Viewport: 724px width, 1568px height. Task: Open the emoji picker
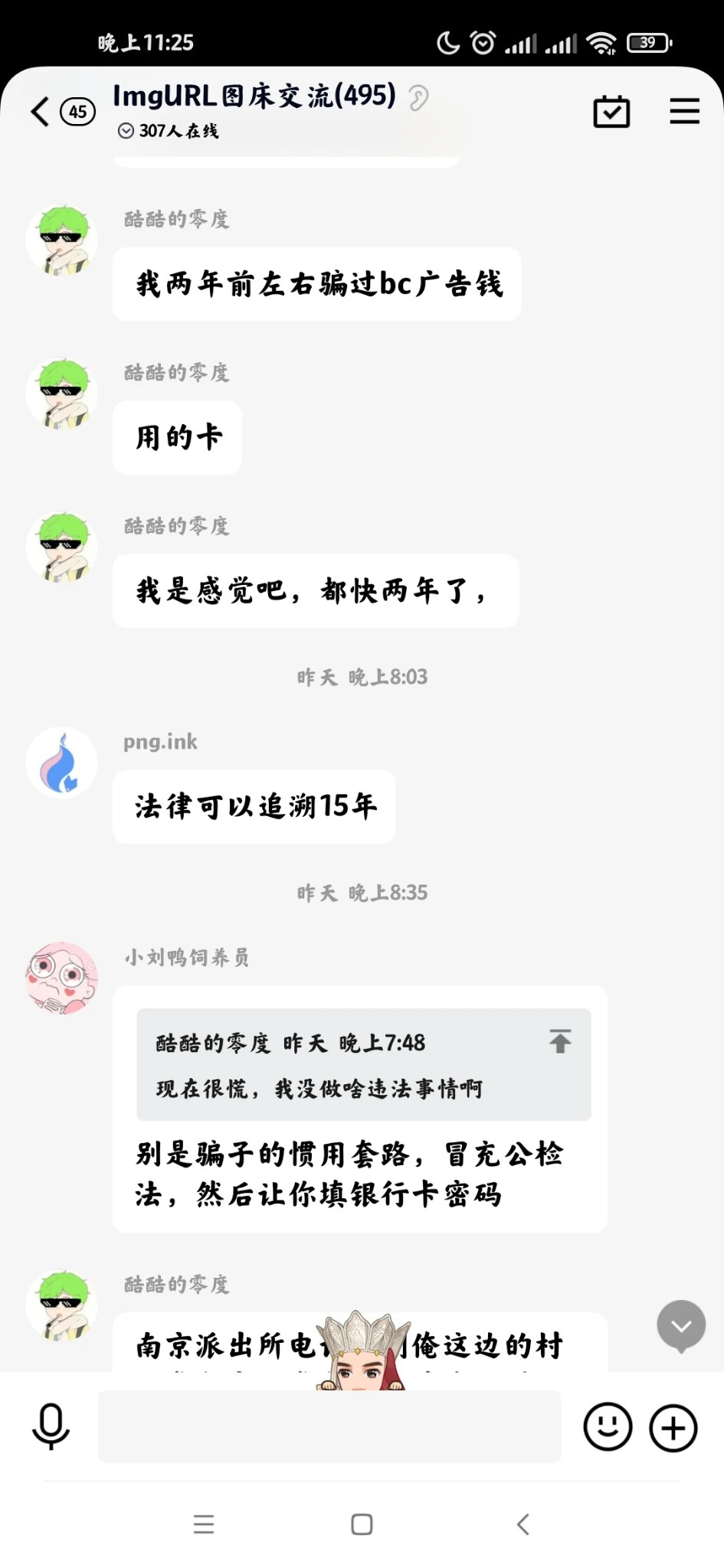(x=608, y=1426)
